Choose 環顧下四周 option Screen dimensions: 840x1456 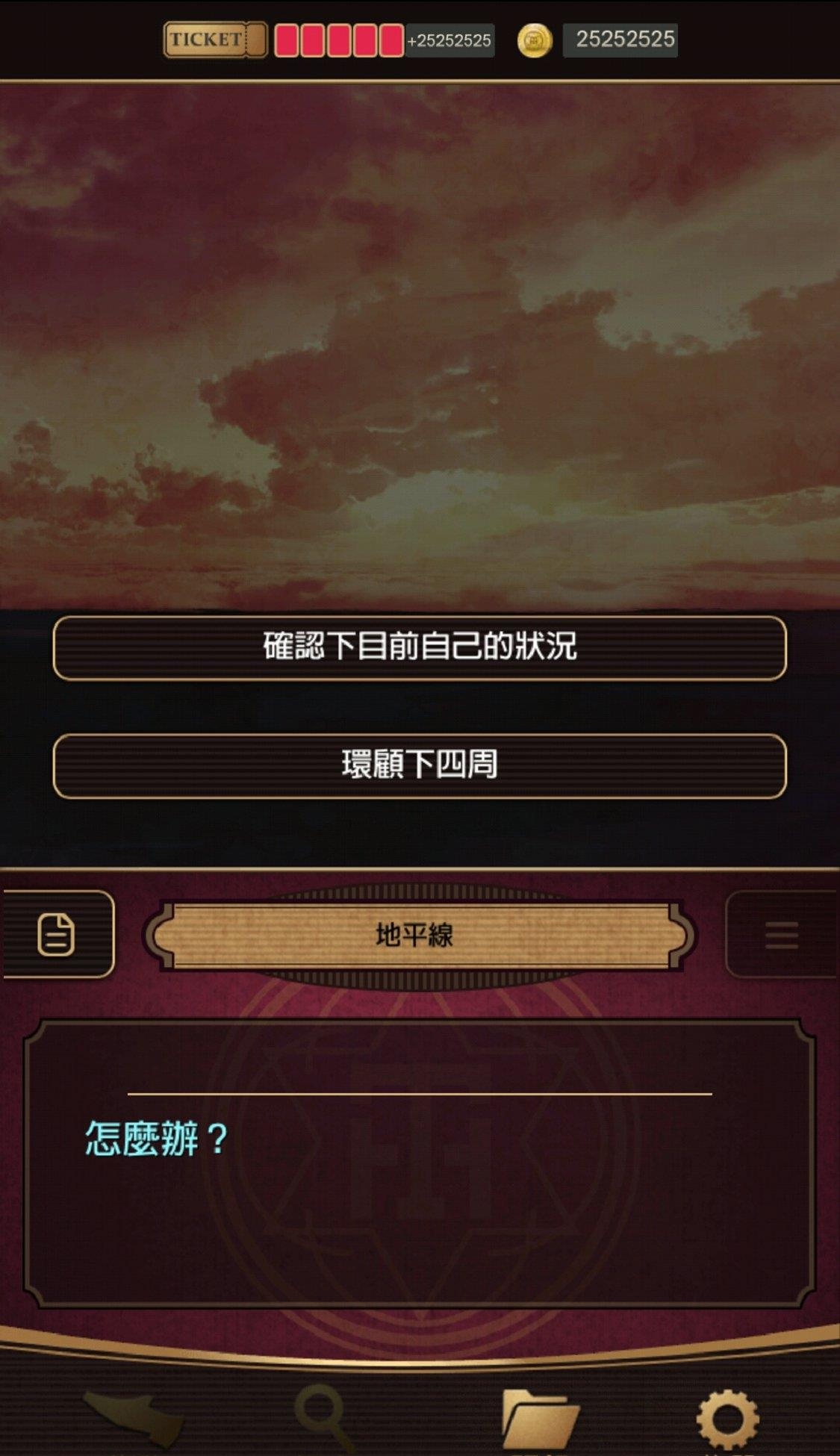click(420, 765)
